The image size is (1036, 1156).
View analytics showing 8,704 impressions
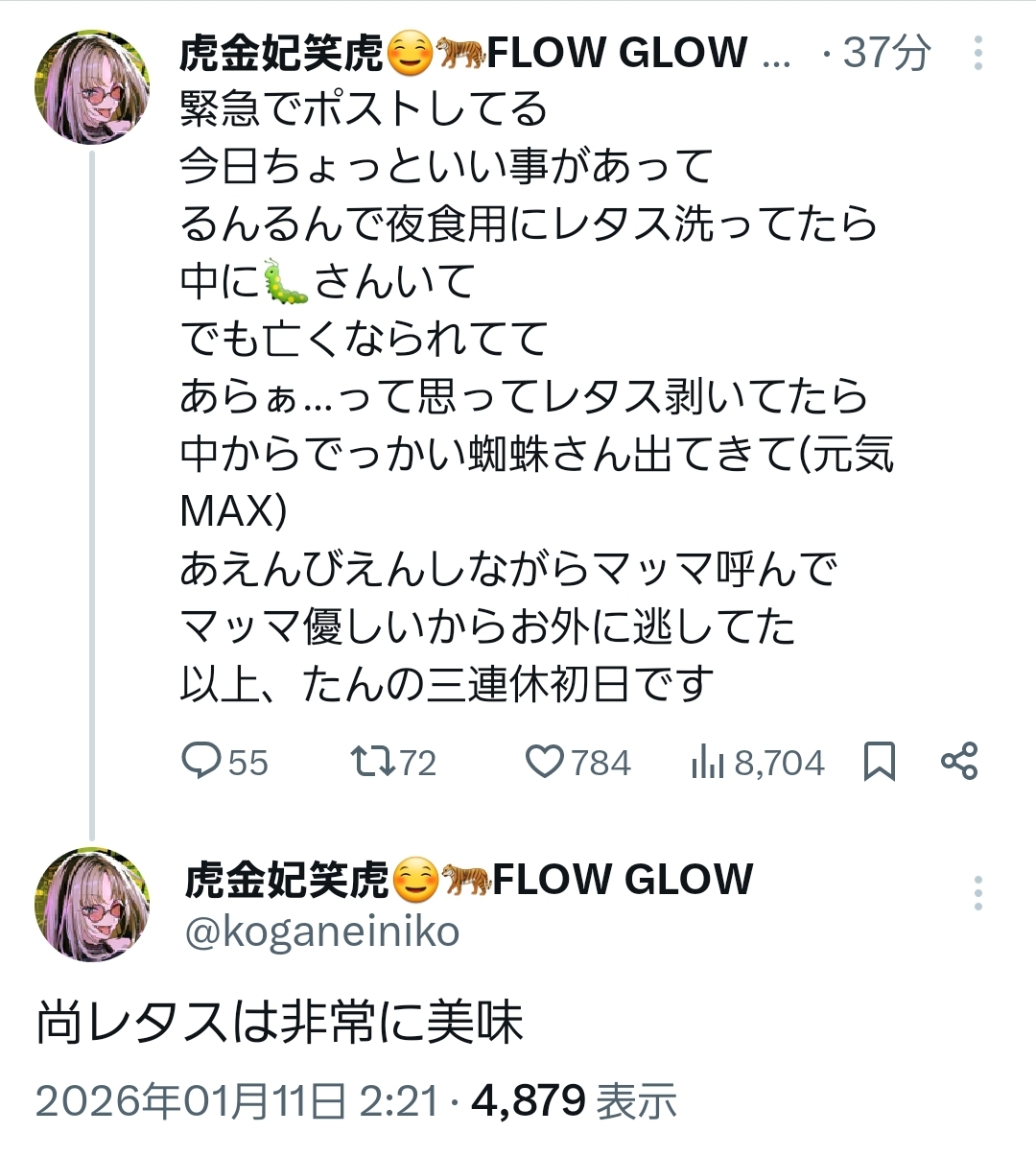click(758, 763)
